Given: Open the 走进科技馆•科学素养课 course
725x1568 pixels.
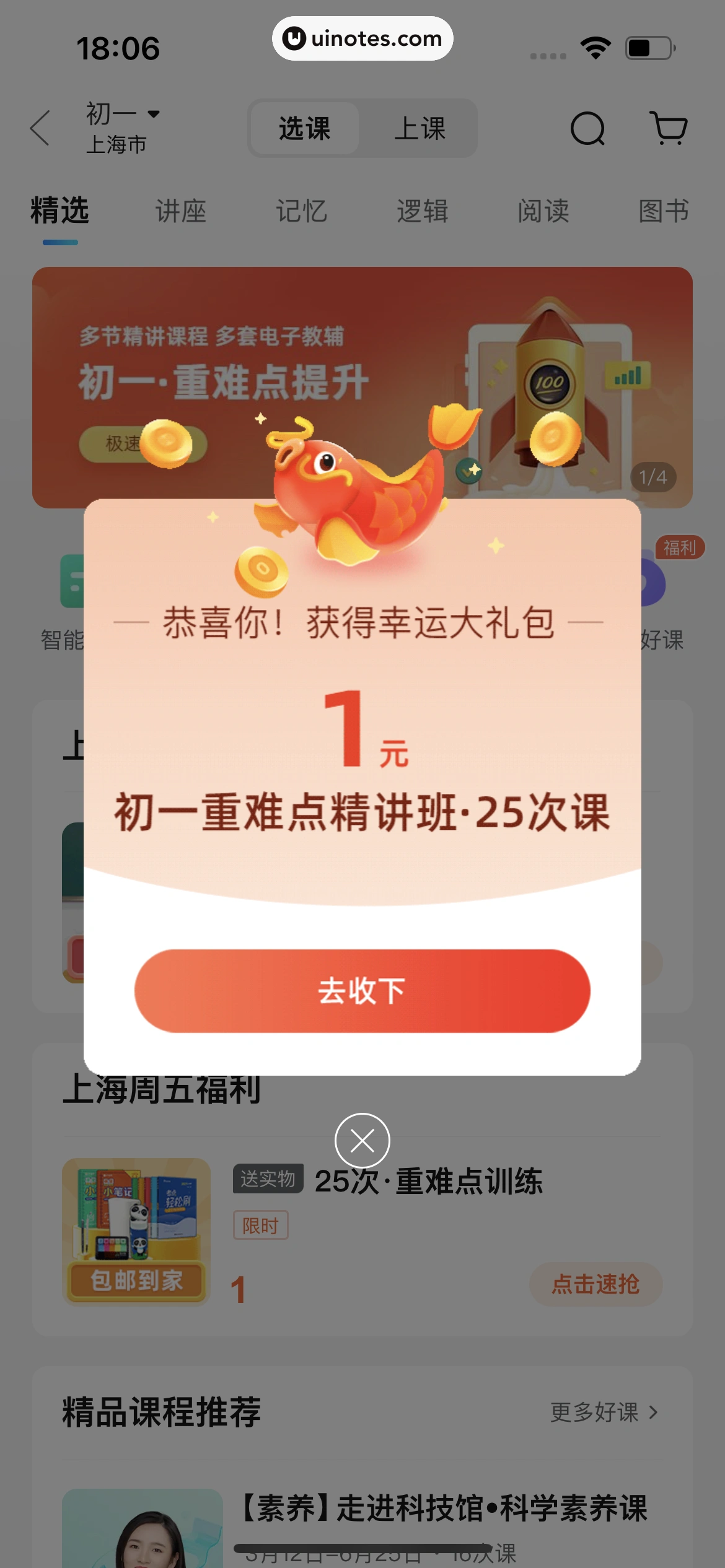Looking at the screenshot, I should coord(444,1509).
